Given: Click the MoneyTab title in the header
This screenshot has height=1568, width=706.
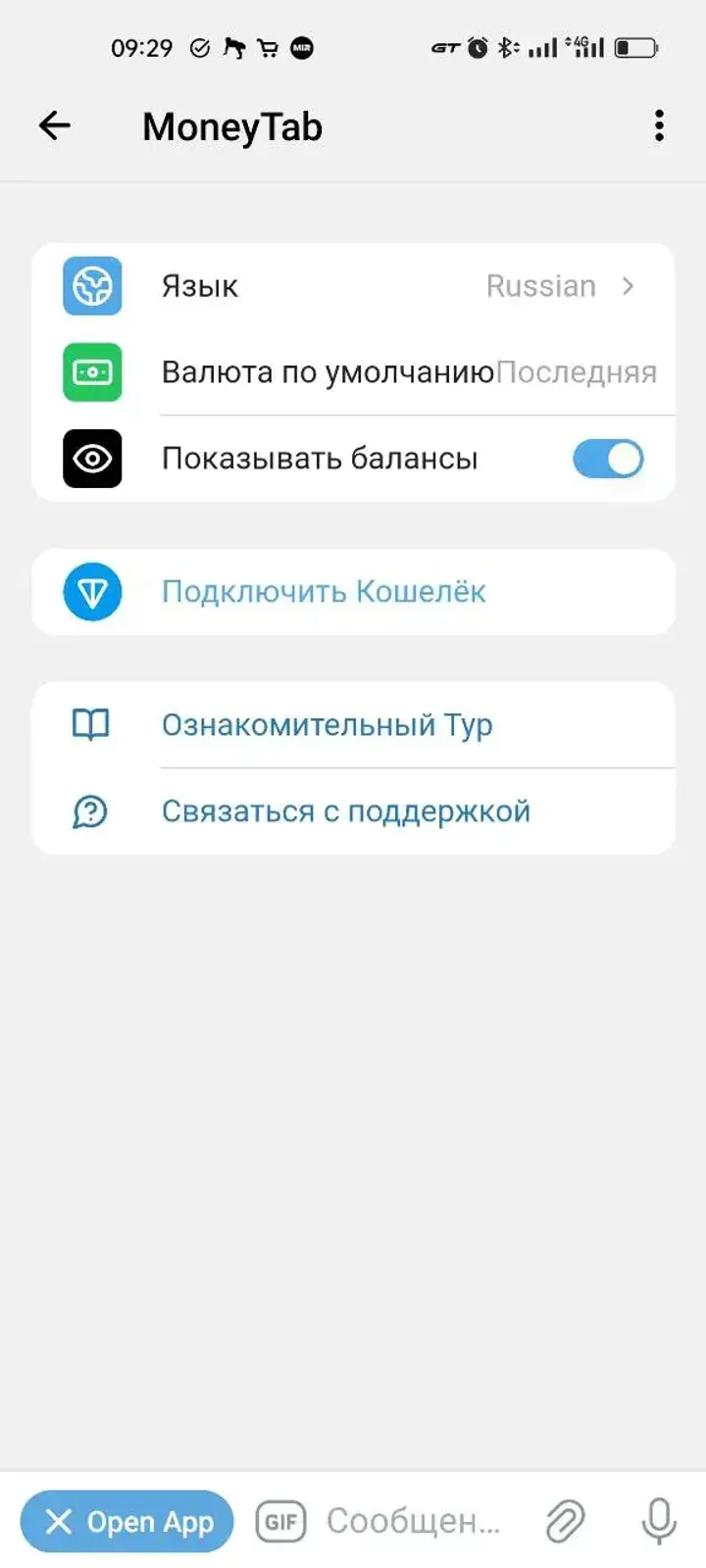Looking at the screenshot, I should click(231, 125).
